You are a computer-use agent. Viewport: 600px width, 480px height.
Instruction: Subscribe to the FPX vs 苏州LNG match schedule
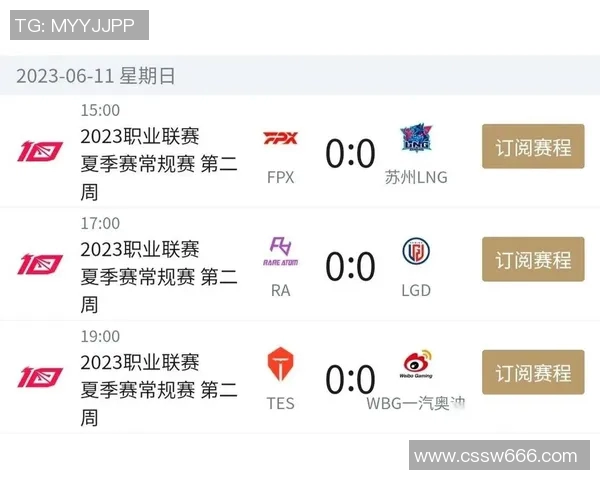[533, 147]
